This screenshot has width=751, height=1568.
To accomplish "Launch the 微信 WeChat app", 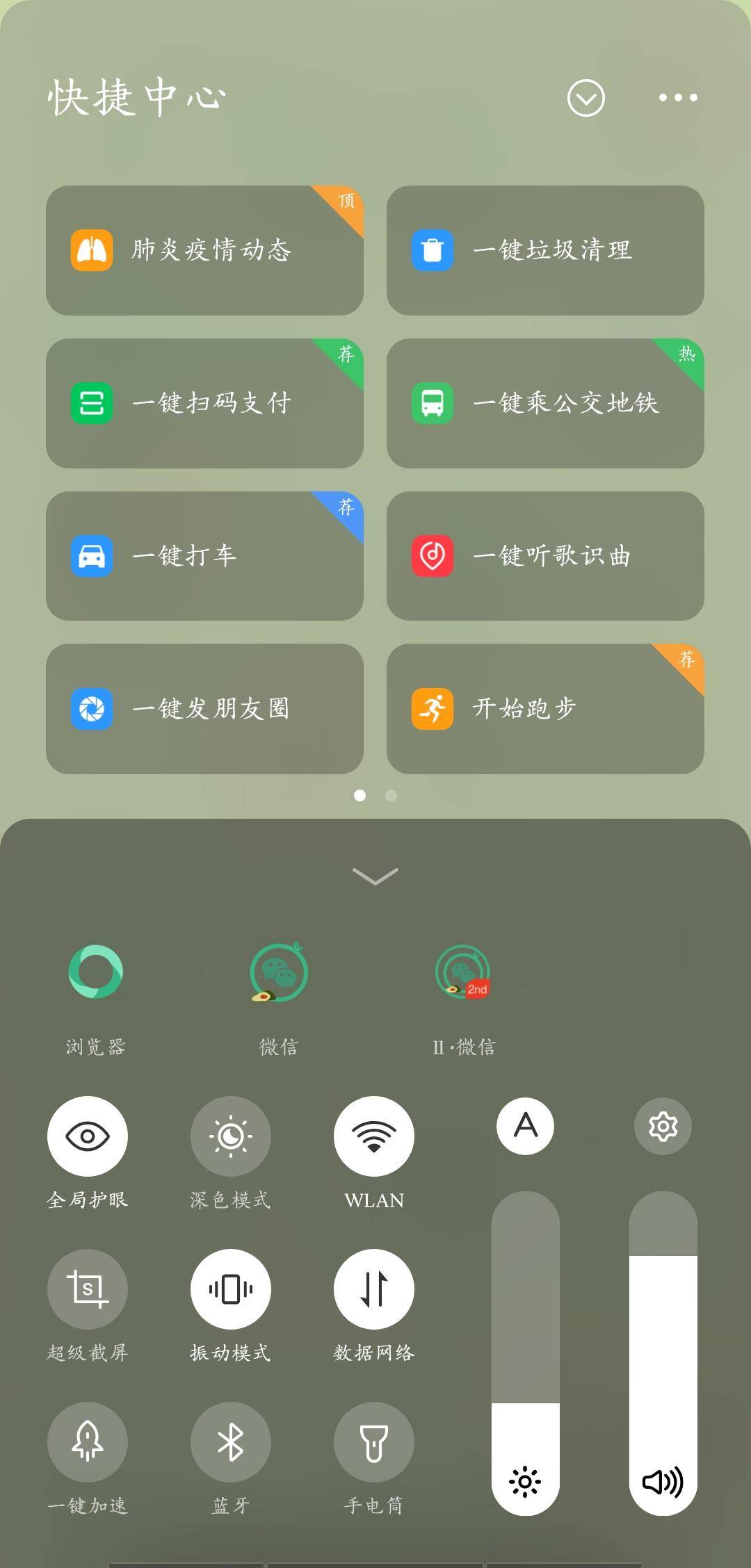I will [x=278, y=973].
